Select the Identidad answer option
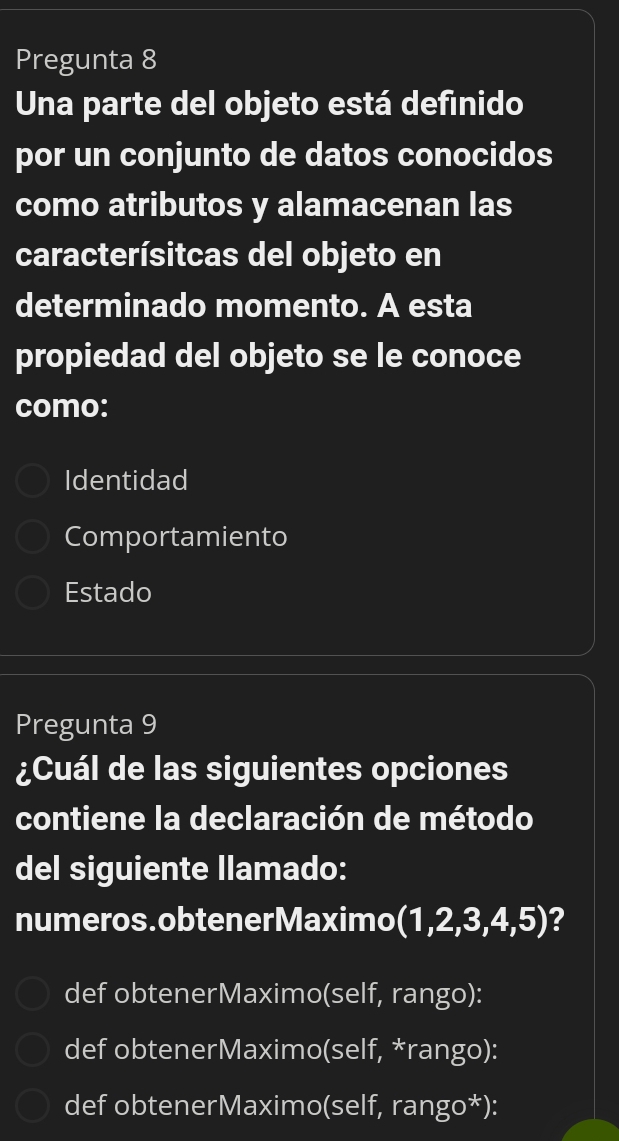The width and height of the screenshot is (619, 1141). click(32, 481)
